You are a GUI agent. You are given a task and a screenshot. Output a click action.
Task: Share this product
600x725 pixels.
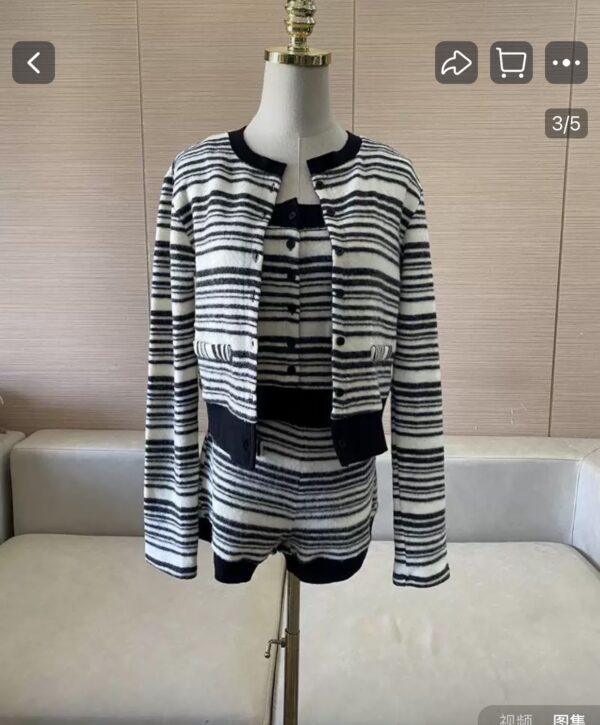(x=456, y=63)
